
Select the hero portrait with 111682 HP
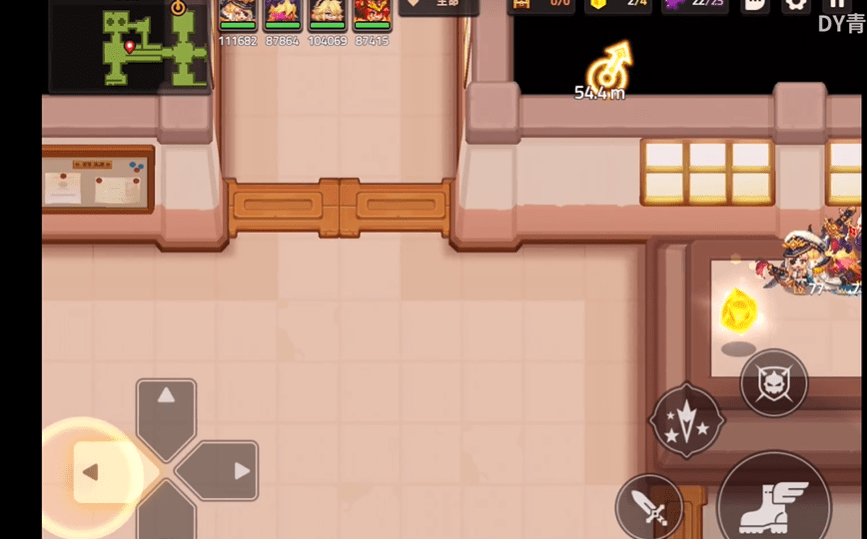(x=238, y=14)
